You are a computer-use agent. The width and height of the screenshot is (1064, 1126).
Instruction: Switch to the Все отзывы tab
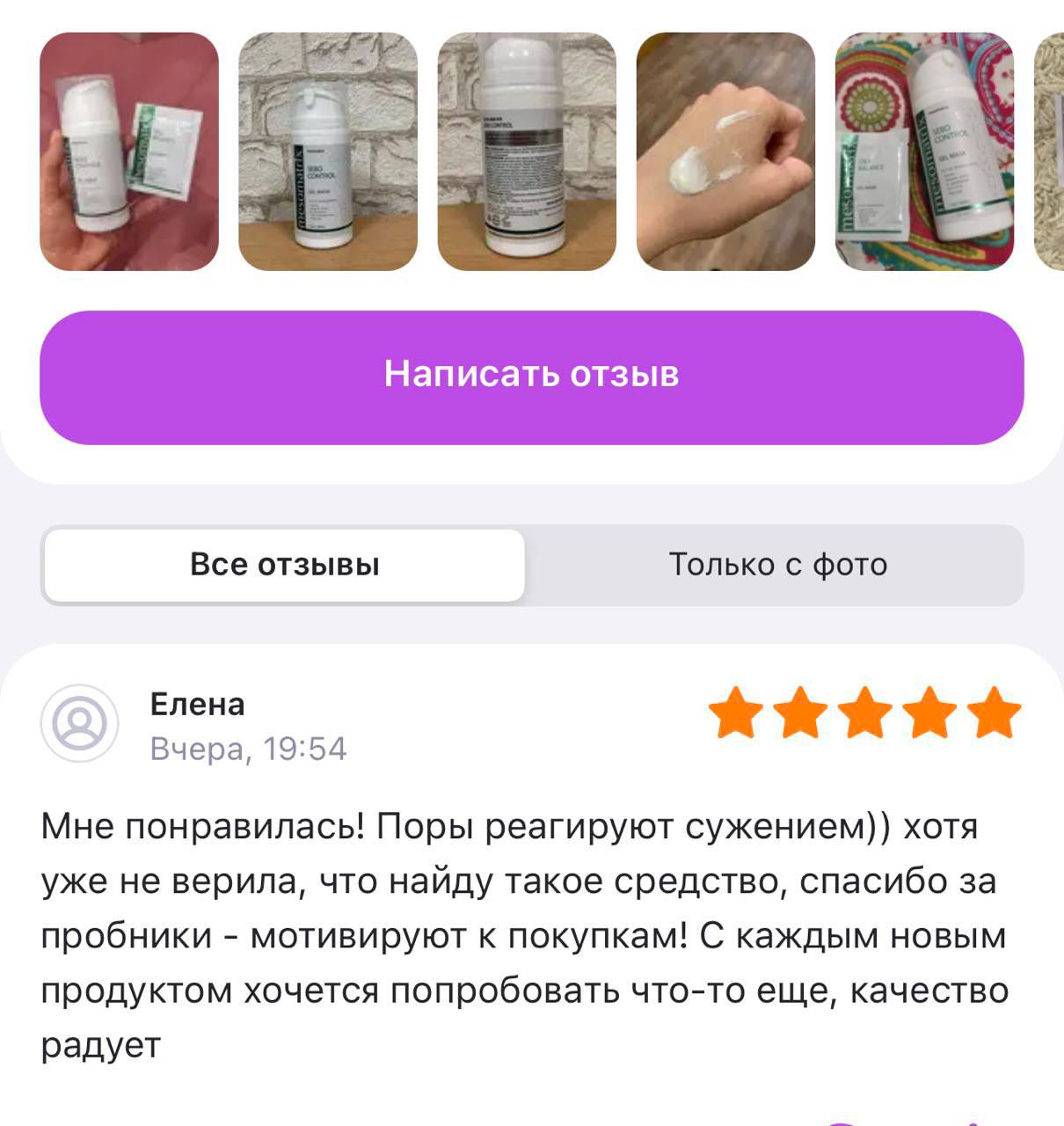285,565
